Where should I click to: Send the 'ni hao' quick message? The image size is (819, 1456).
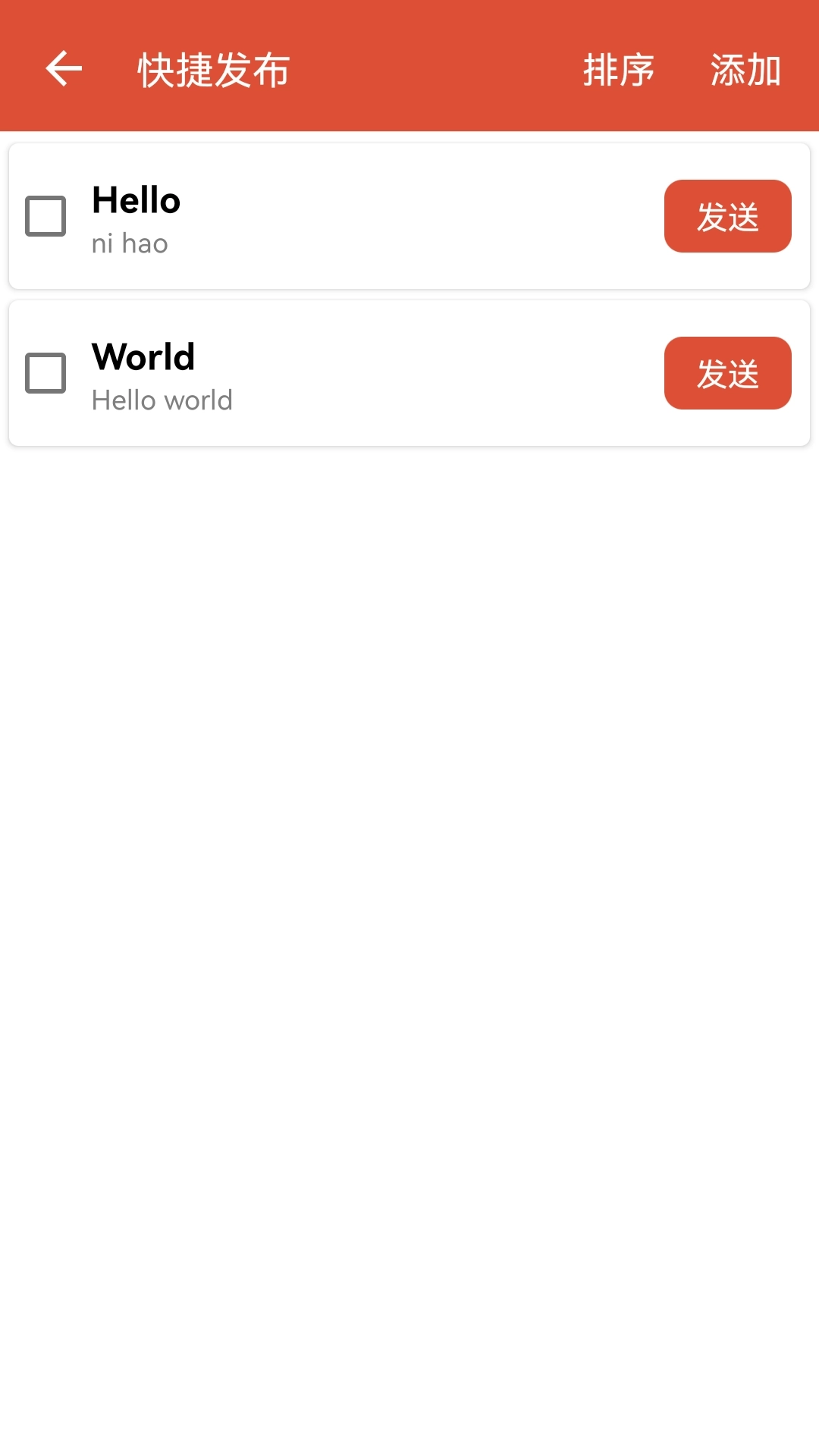[x=726, y=215]
